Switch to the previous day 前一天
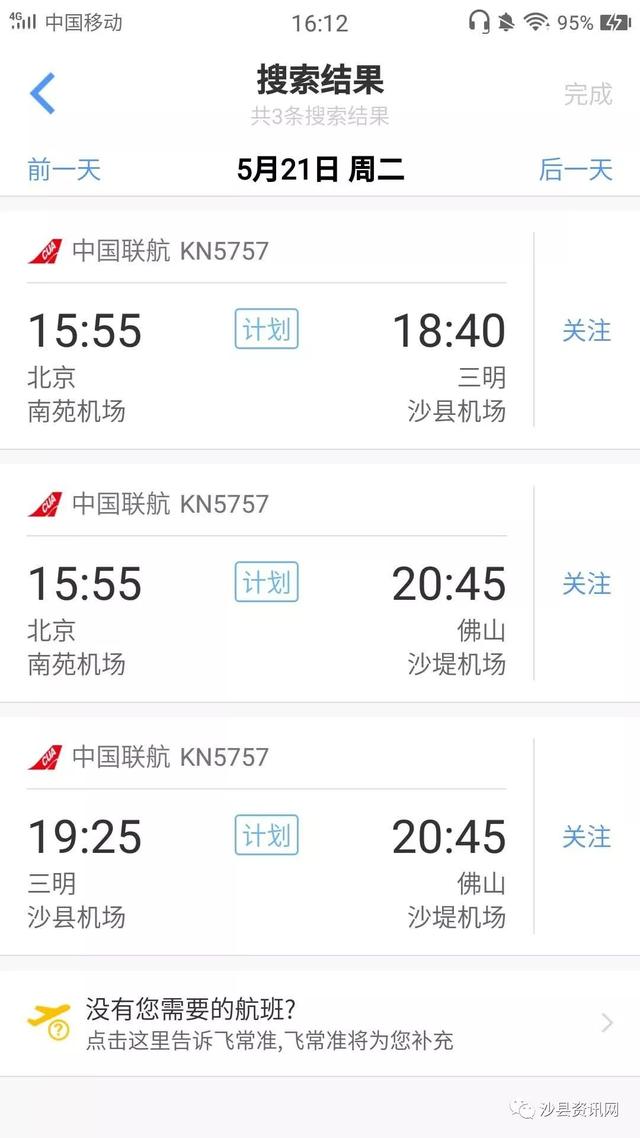The height and width of the screenshot is (1138, 640). 64,170
